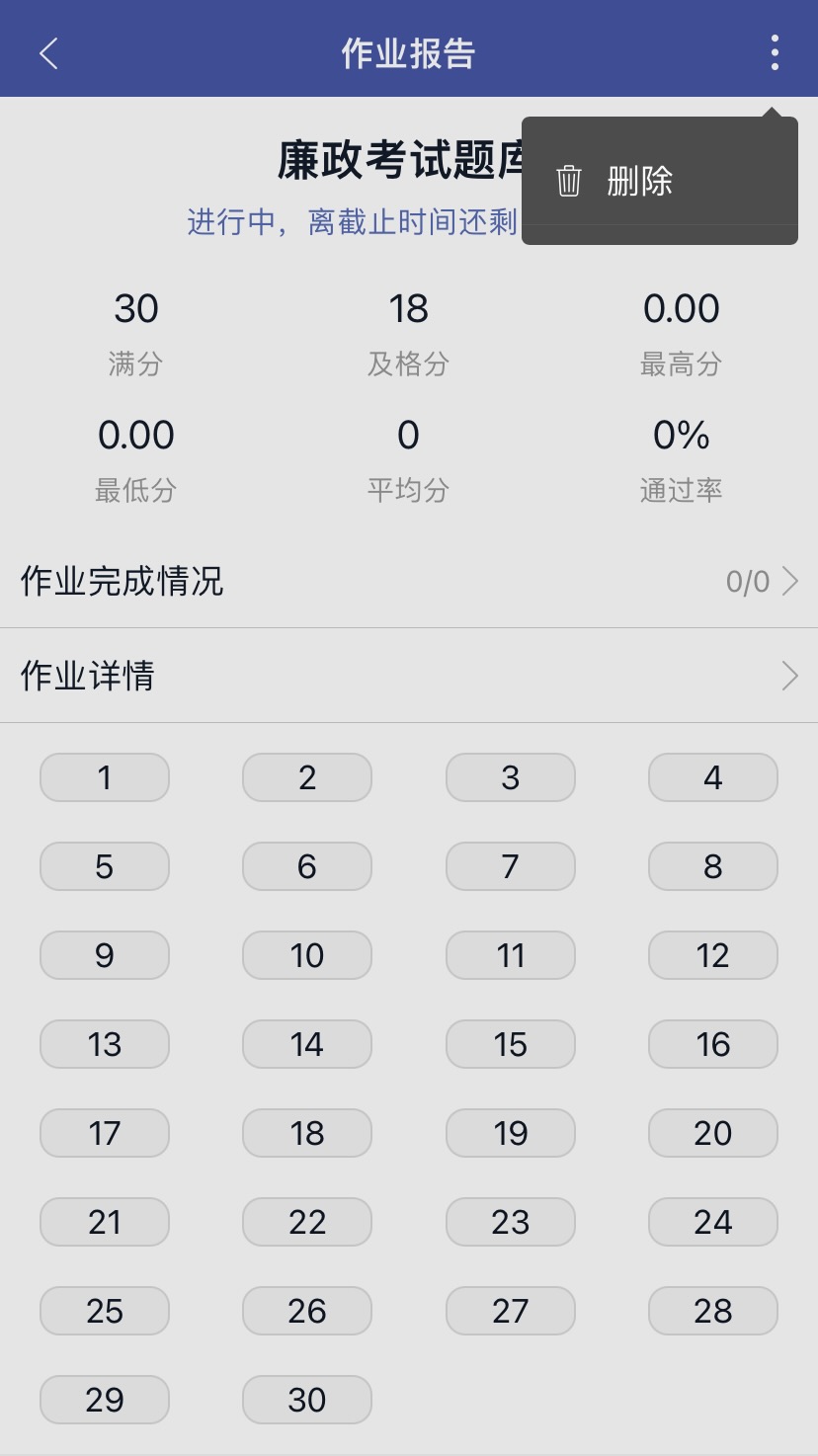View question number 21
The image size is (818, 1456).
(105, 1223)
